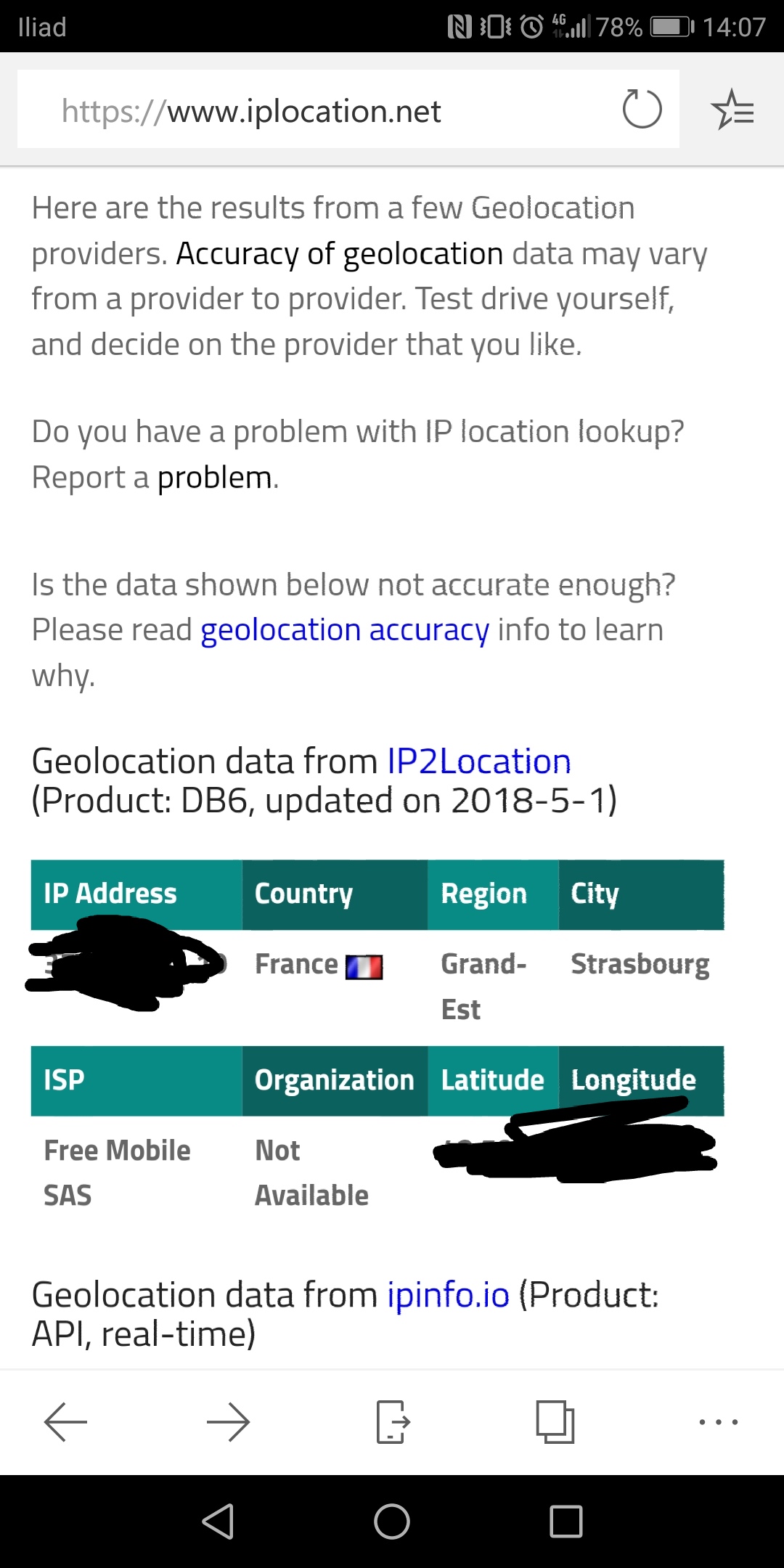The height and width of the screenshot is (1568, 784).
Task: Open the system recent apps view
Action: pyautogui.click(x=566, y=1522)
